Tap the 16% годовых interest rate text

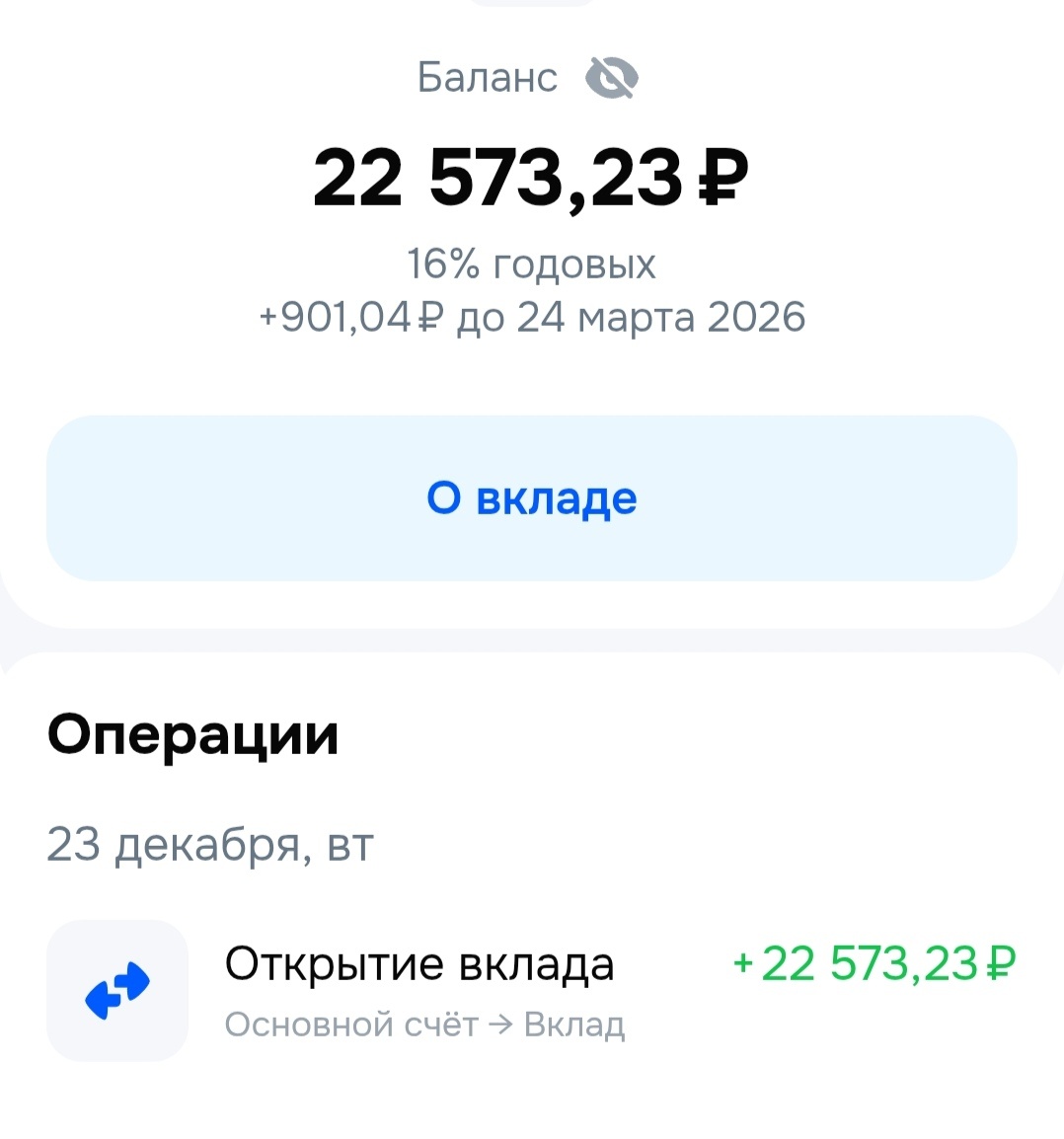tap(531, 264)
